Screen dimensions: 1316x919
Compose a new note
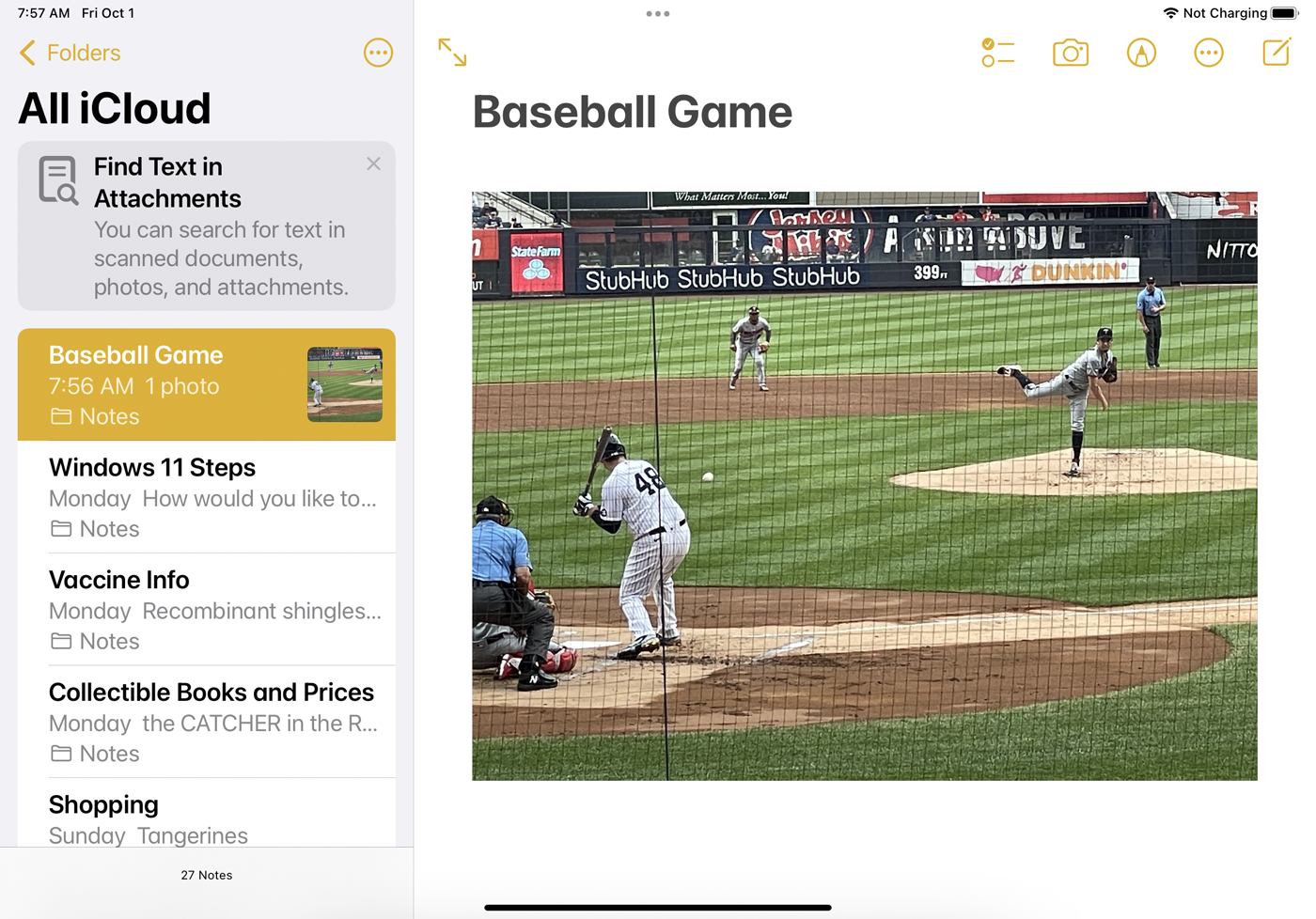1276,53
